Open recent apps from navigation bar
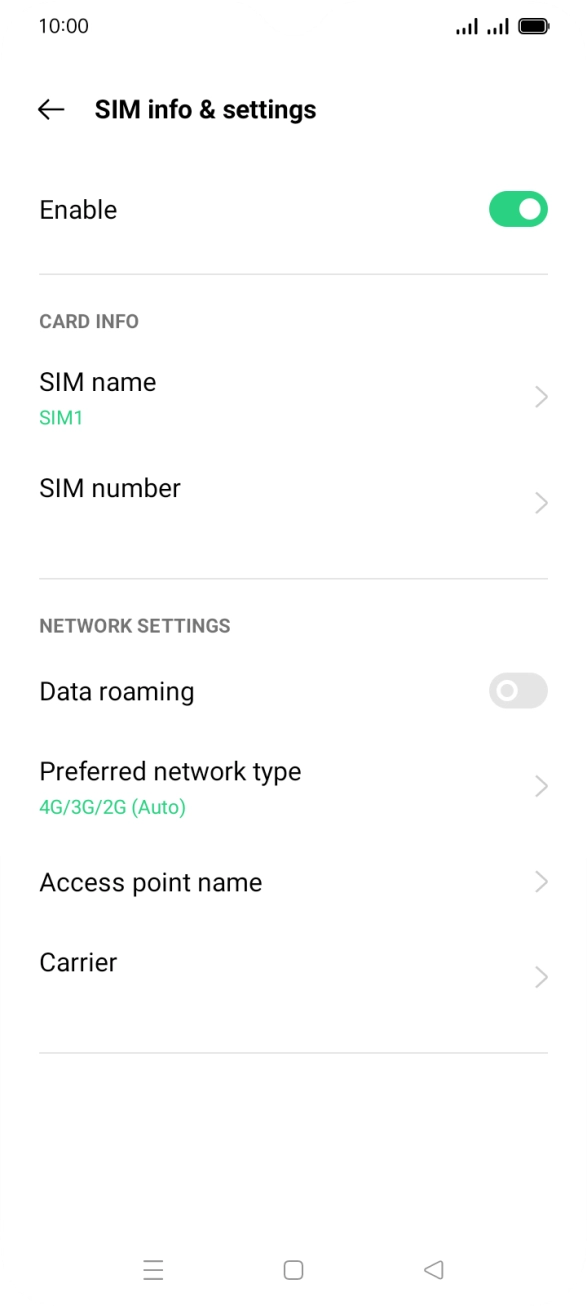This screenshot has height=1306, width=587. (x=153, y=1270)
